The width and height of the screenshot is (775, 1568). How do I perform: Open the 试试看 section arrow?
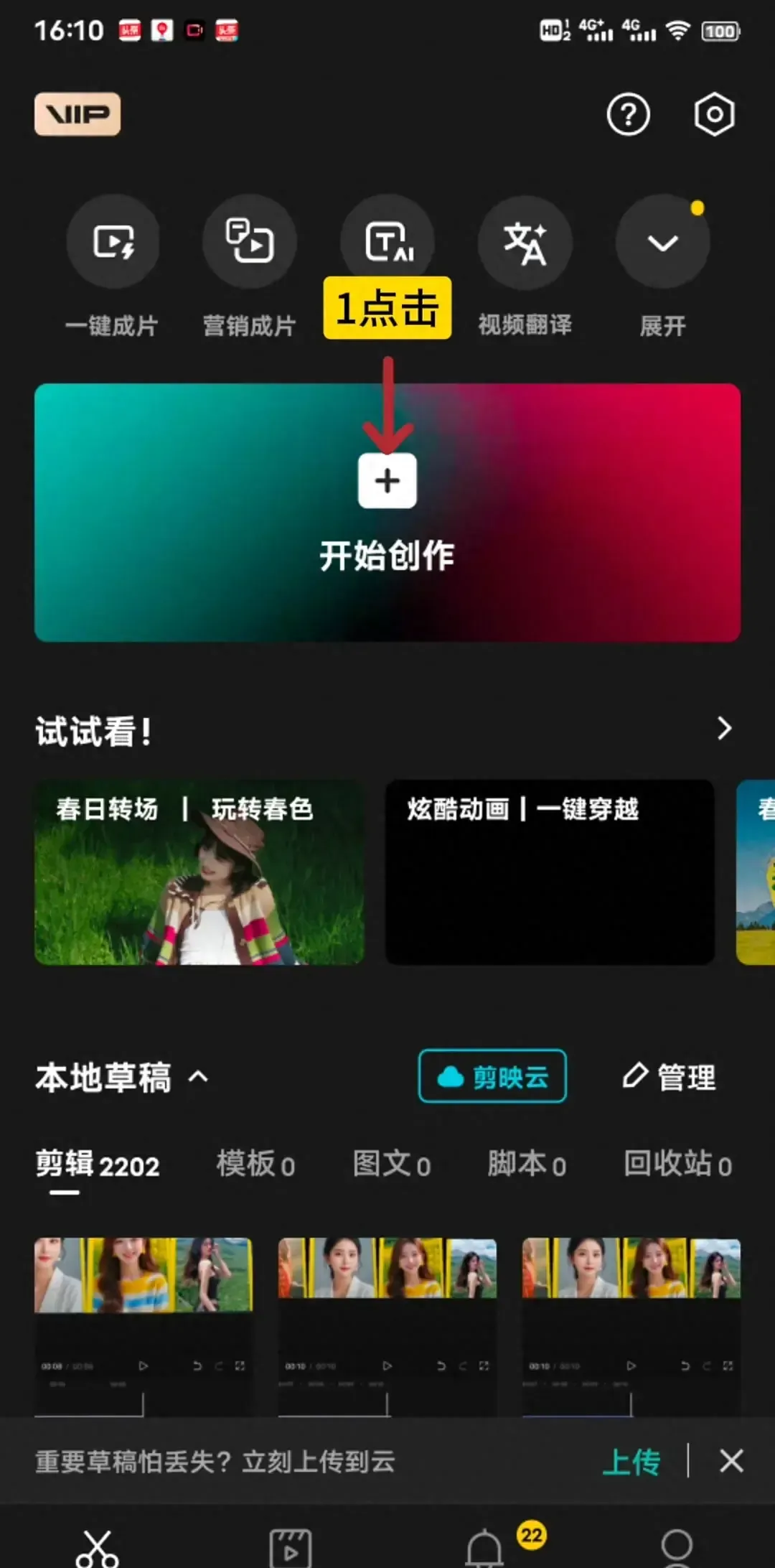click(724, 729)
